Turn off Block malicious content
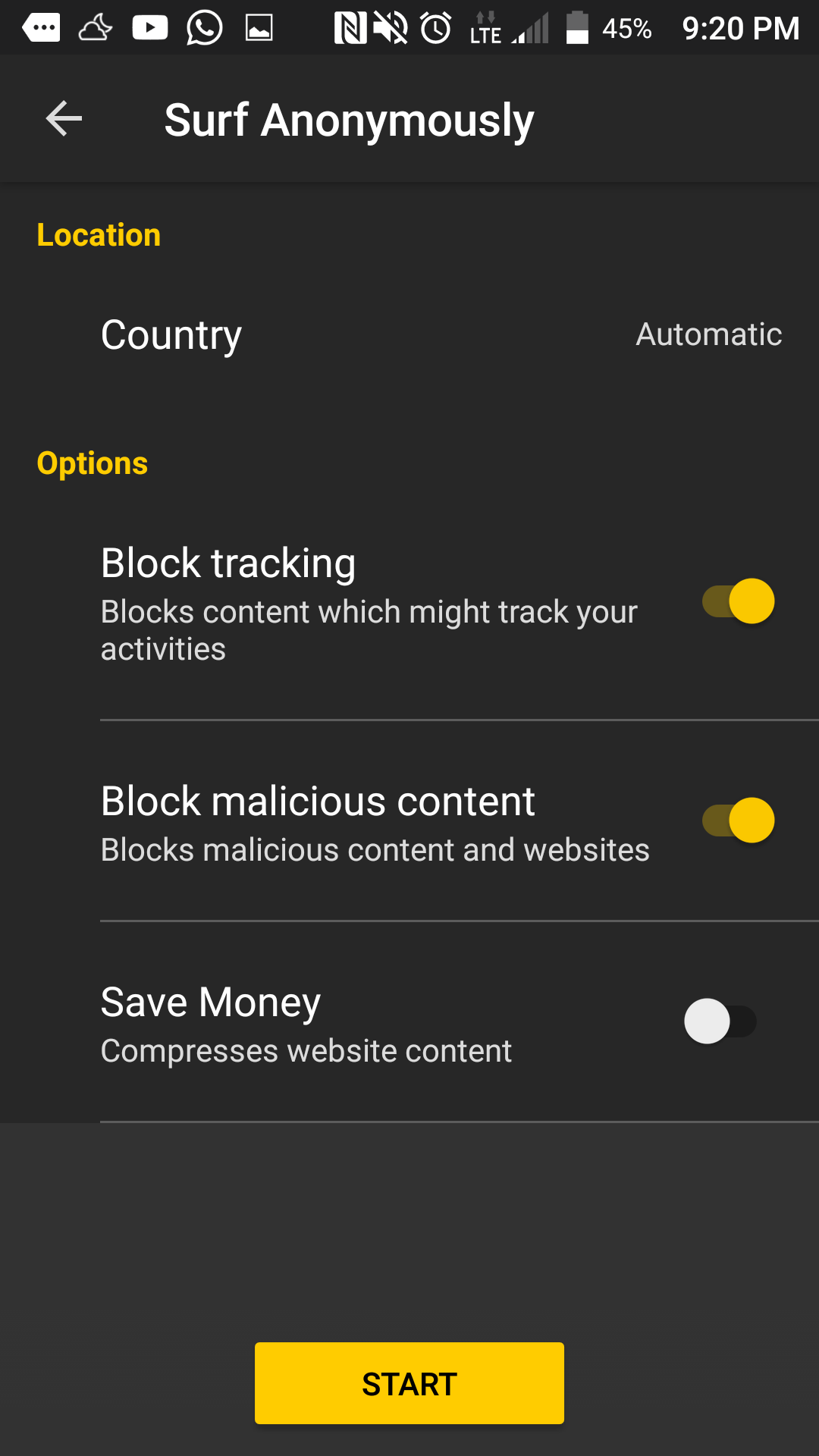The width and height of the screenshot is (819, 1456). (x=738, y=821)
